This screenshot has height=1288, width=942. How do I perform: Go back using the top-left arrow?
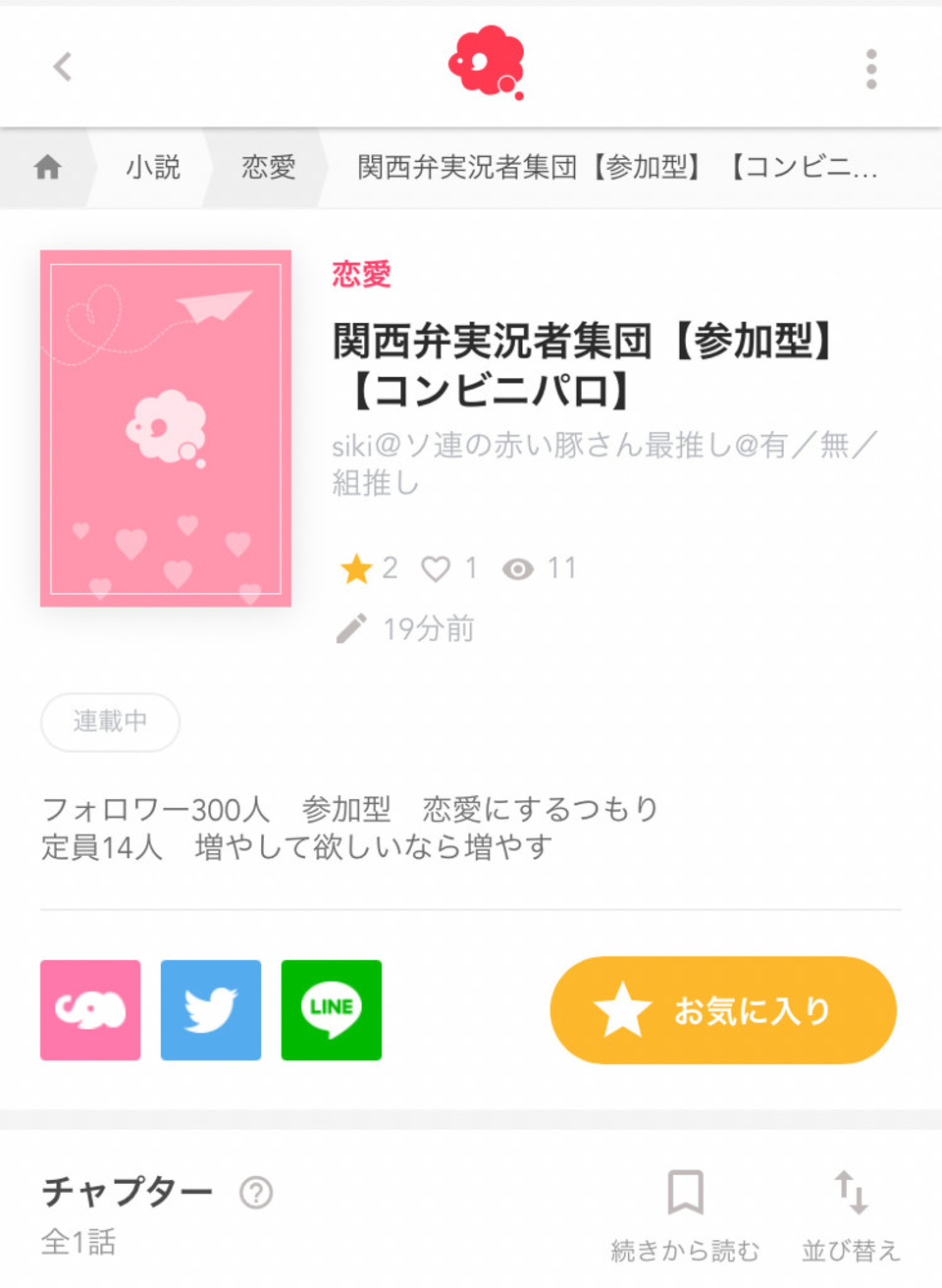pyautogui.click(x=63, y=67)
